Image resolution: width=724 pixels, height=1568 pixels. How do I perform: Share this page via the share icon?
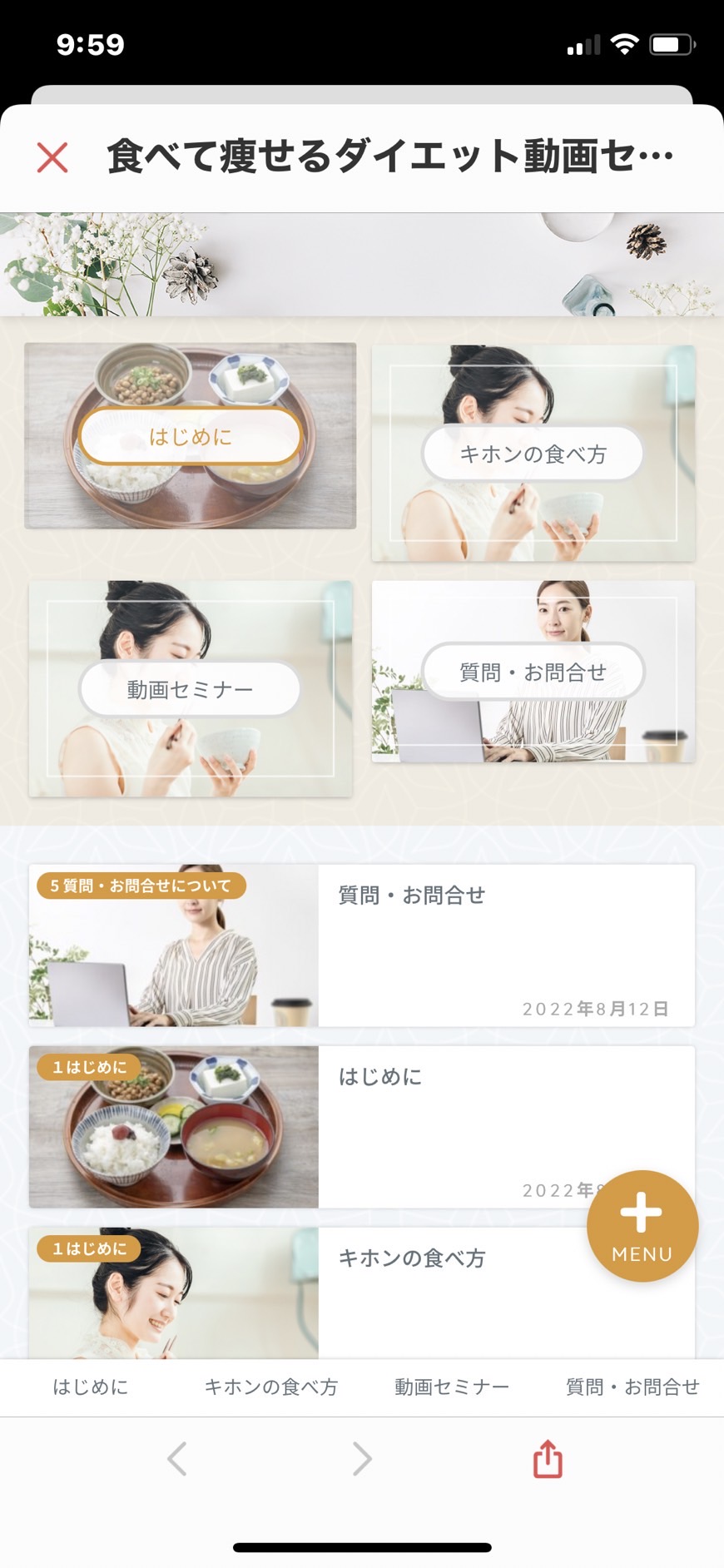pyautogui.click(x=548, y=1458)
